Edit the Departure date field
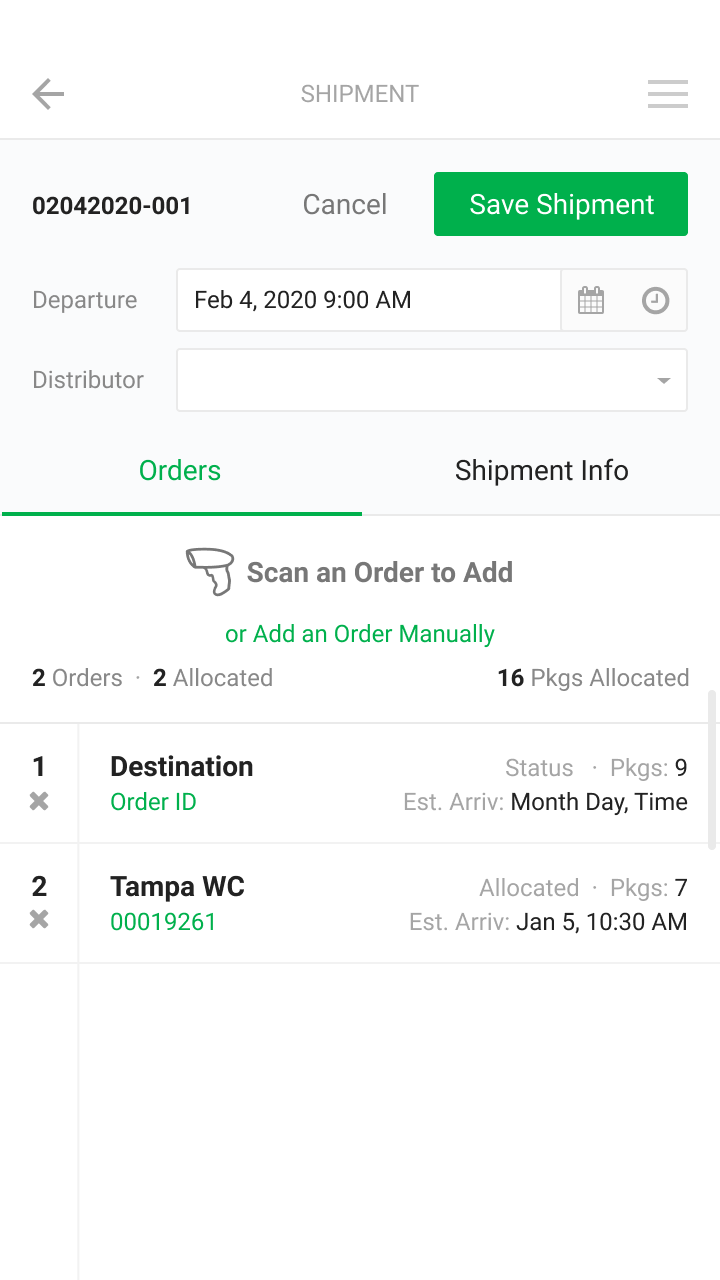Screen dimensions: 720x1280 [369, 300]
